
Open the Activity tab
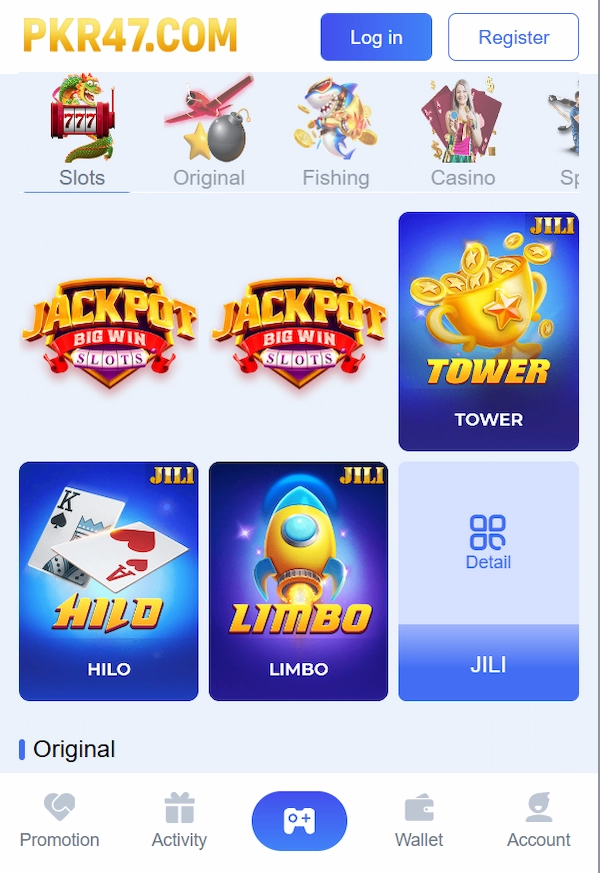[x=179, y=821]
